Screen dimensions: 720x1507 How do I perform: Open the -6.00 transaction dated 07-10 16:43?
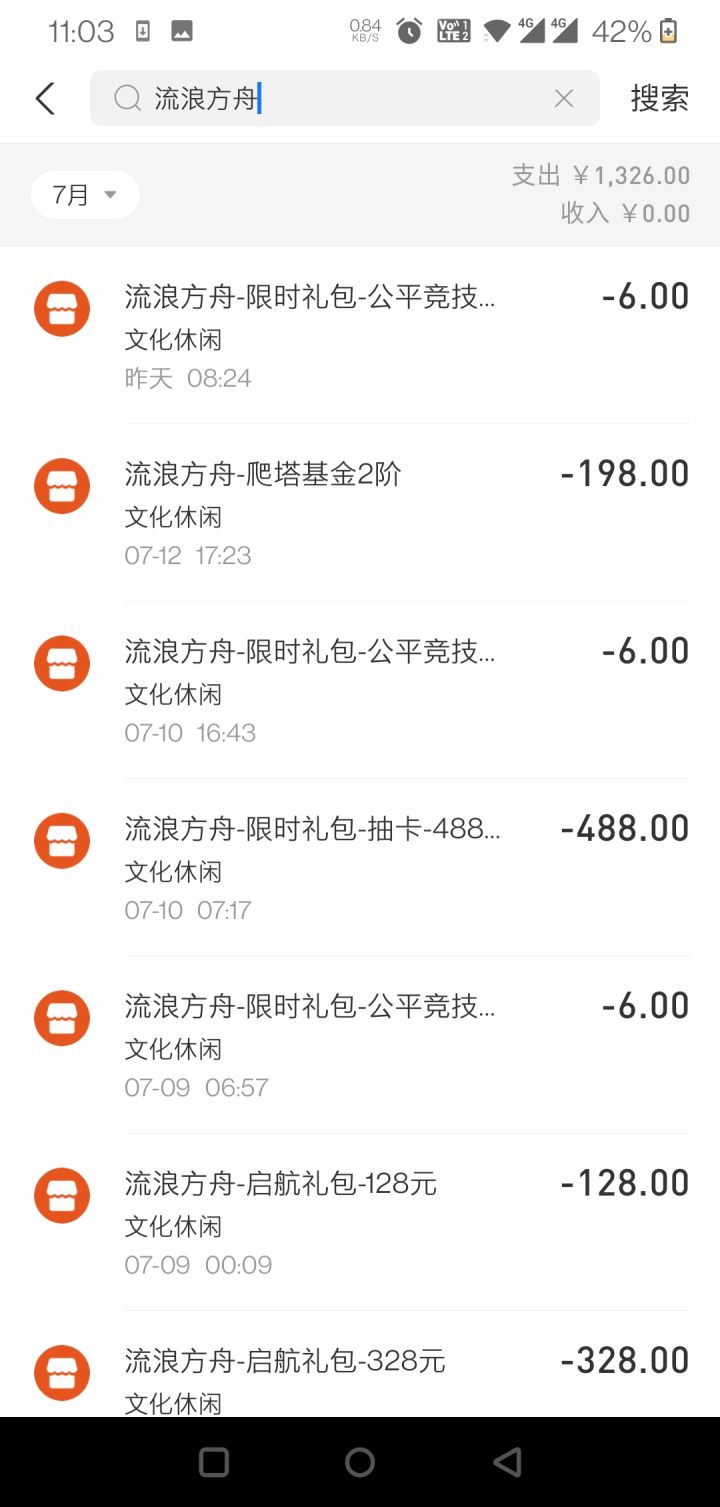click(x=360, y=690)
